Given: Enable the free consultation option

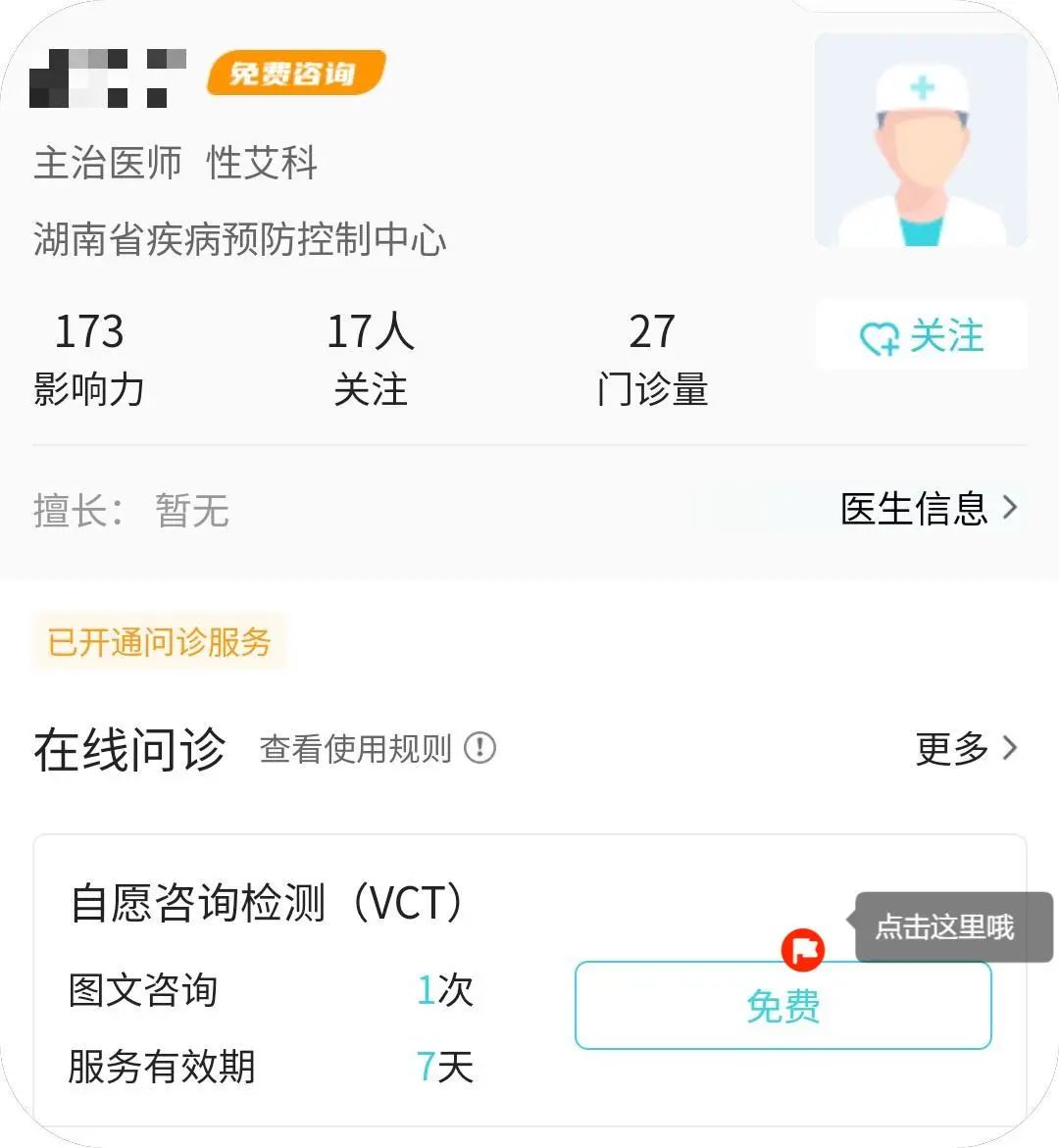Looking at the screenshot, I should coord(782,1005).
